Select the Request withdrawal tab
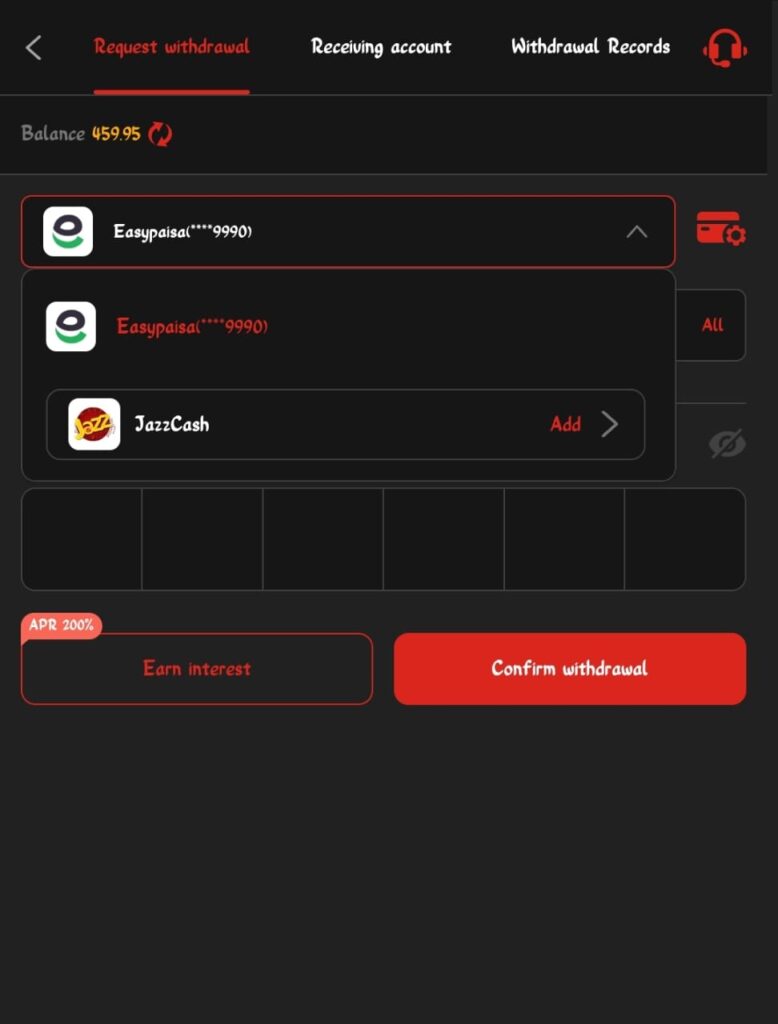Image resolution: width=778 pixels, height=1024 pixels. click(x=172, y=47)
